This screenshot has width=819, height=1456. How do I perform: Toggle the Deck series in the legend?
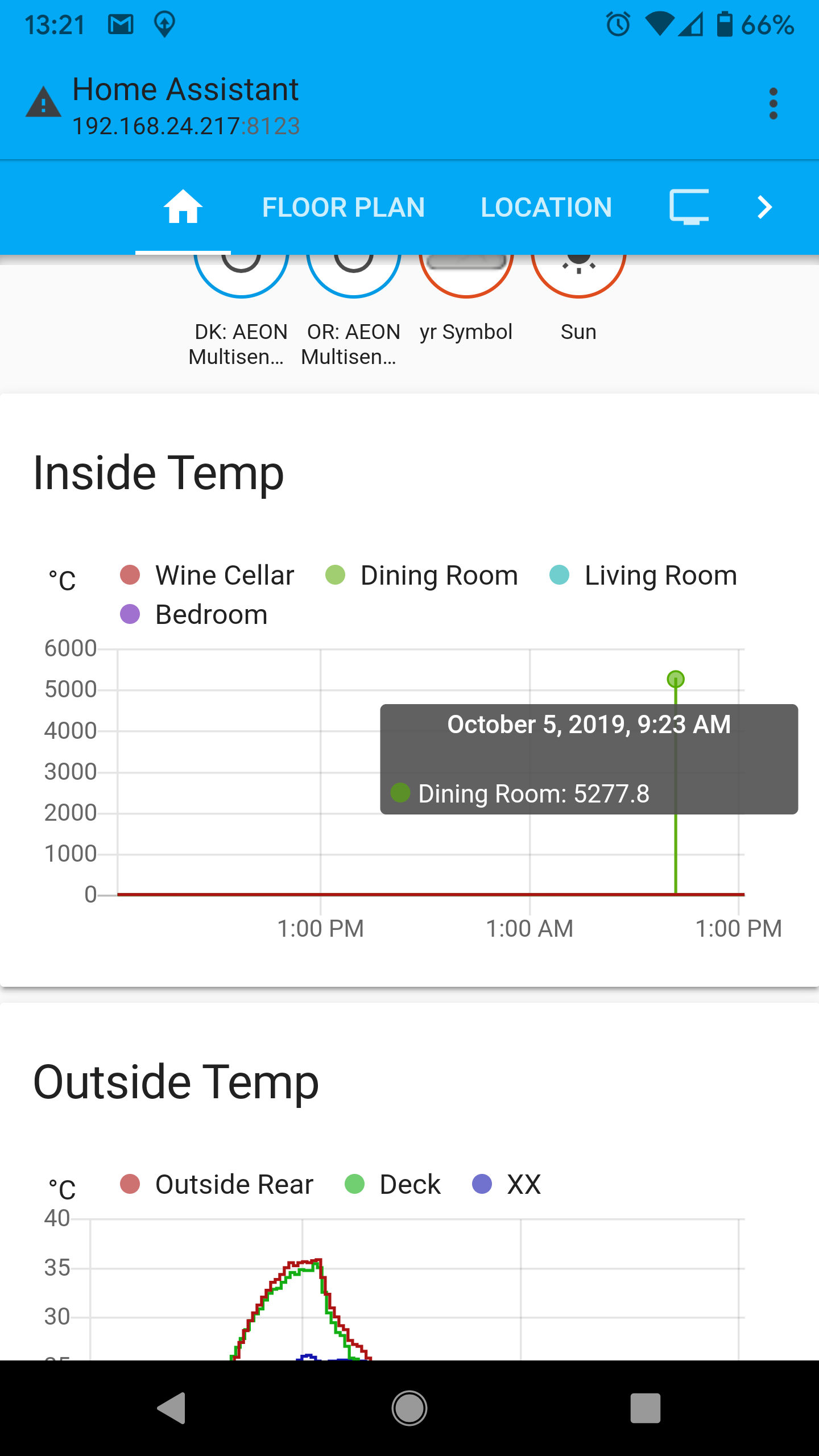coord(393,1184)
